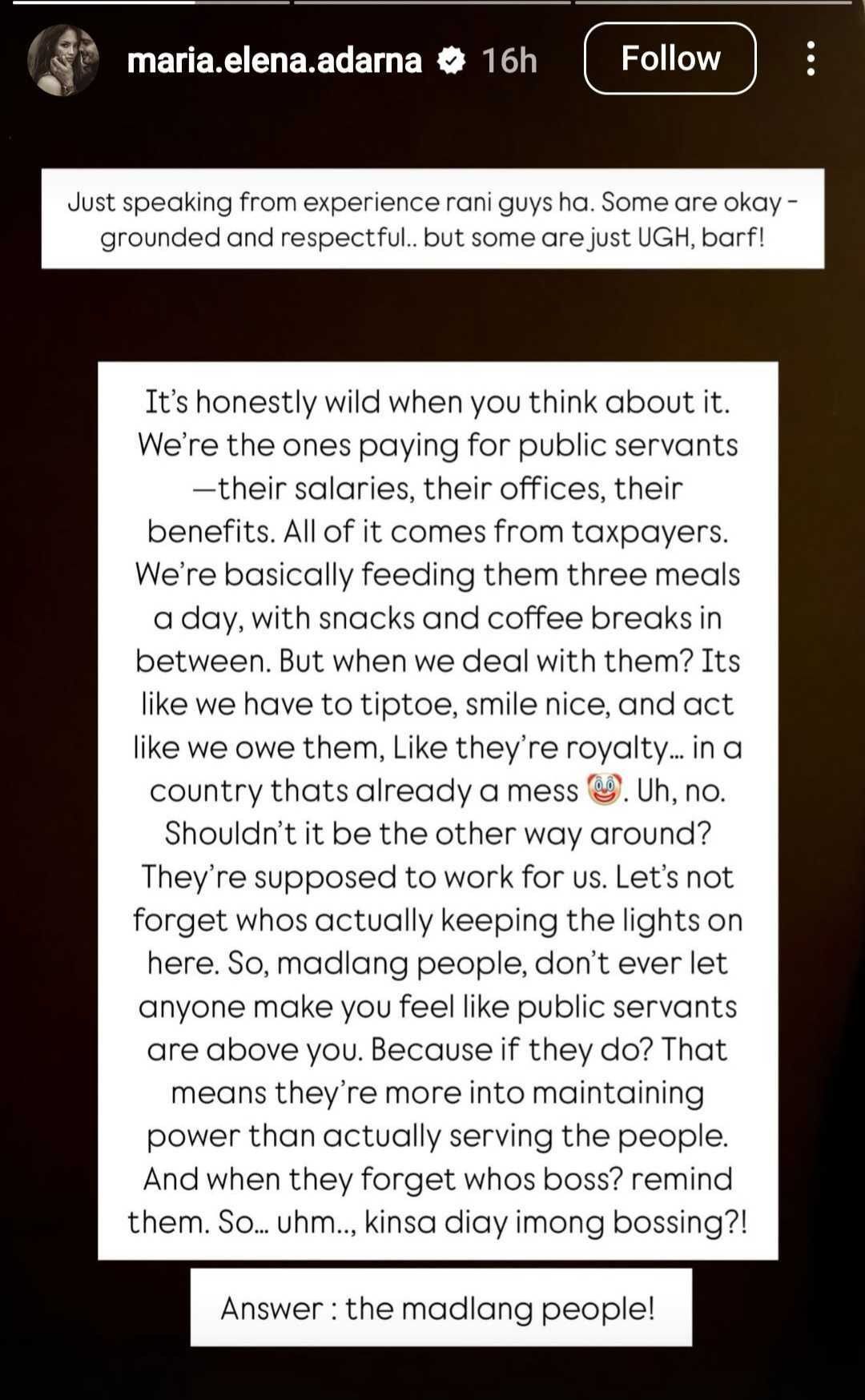Viewport: 865px width, 1400px height.
Task: Follow maria.elena.adarna
Action: (x=670, y=58)
